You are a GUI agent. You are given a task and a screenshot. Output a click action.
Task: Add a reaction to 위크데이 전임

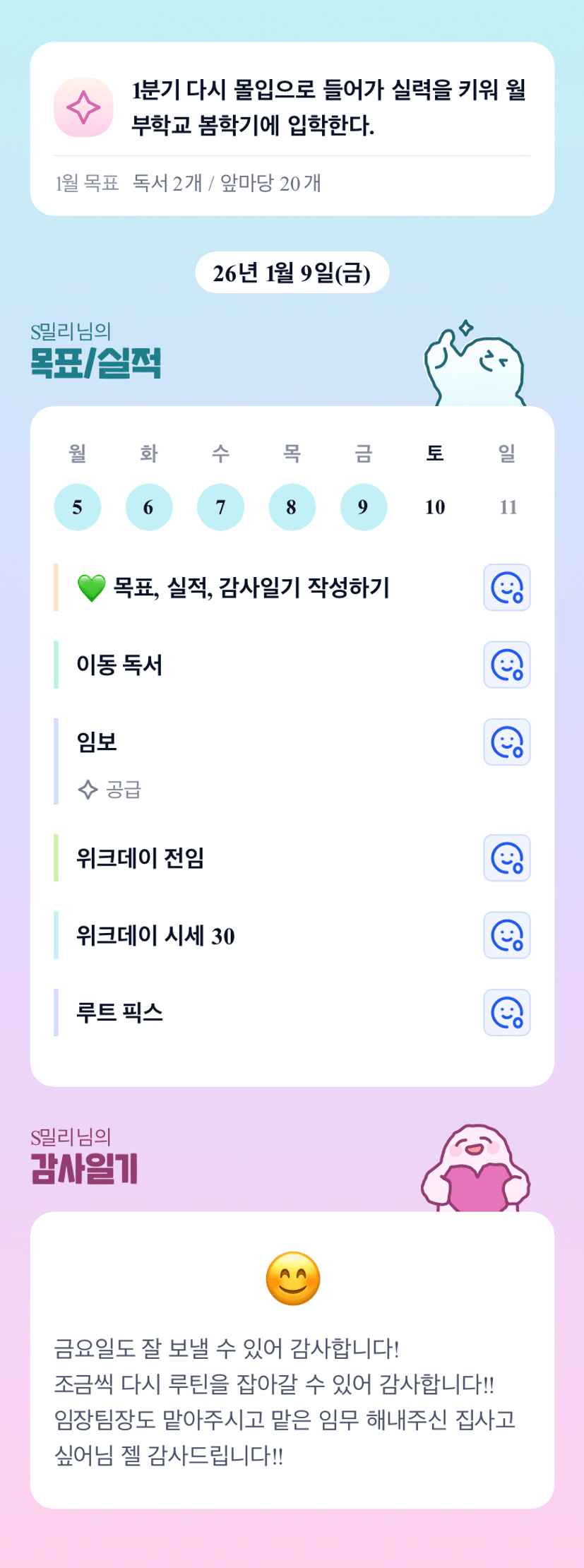506,858
